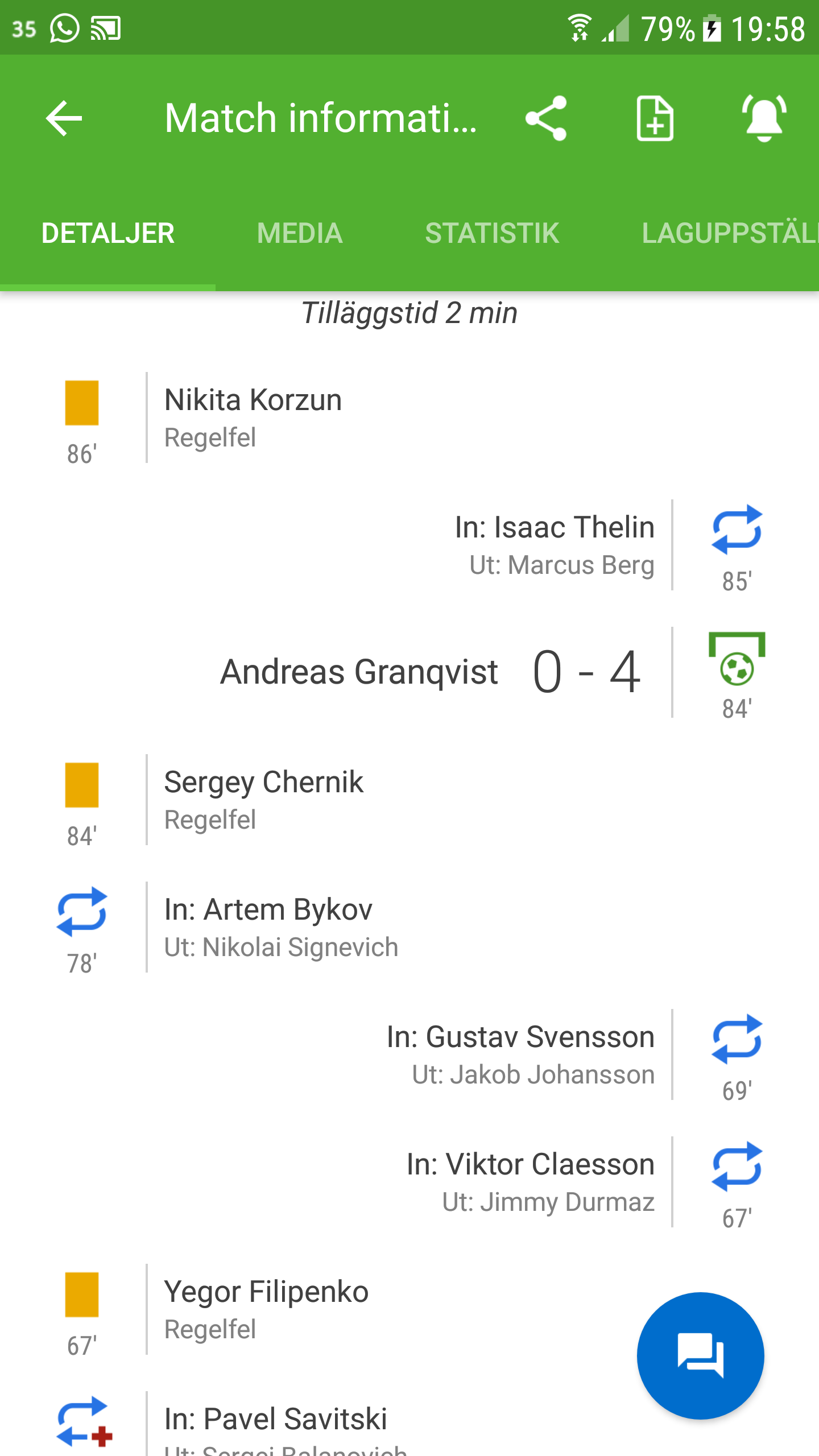
Task: Open Nikita Korzun's yellow card event
Action: 409,417
